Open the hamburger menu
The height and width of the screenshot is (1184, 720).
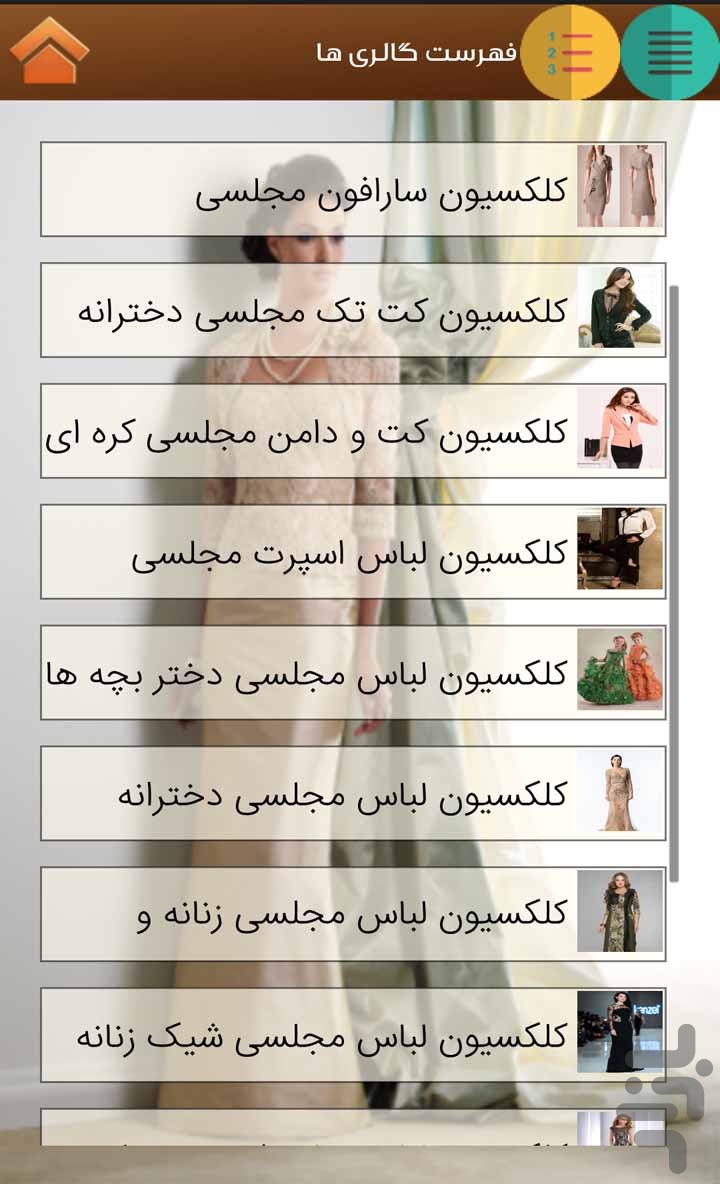pos(670,52)
